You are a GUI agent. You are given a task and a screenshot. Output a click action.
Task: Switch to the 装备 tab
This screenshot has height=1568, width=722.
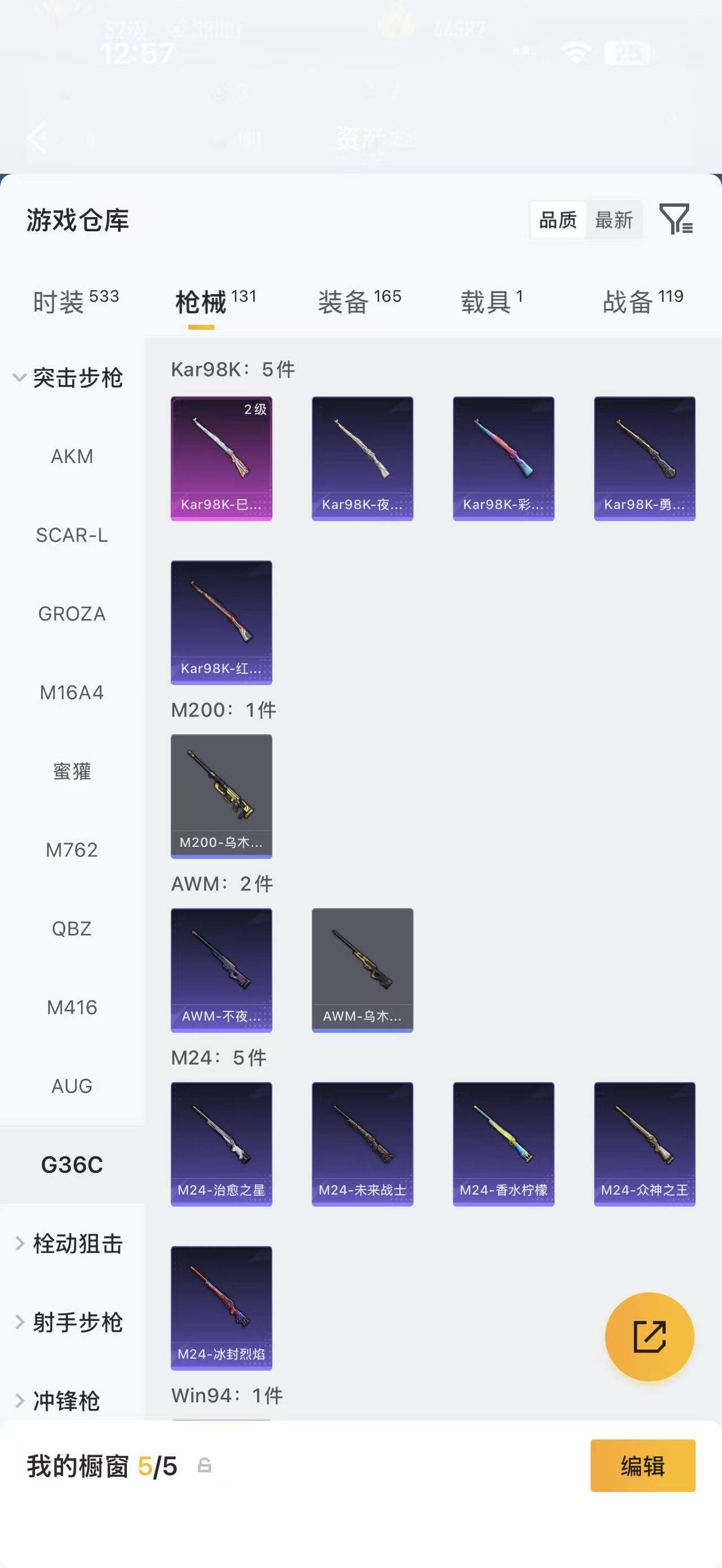[359, 301]
